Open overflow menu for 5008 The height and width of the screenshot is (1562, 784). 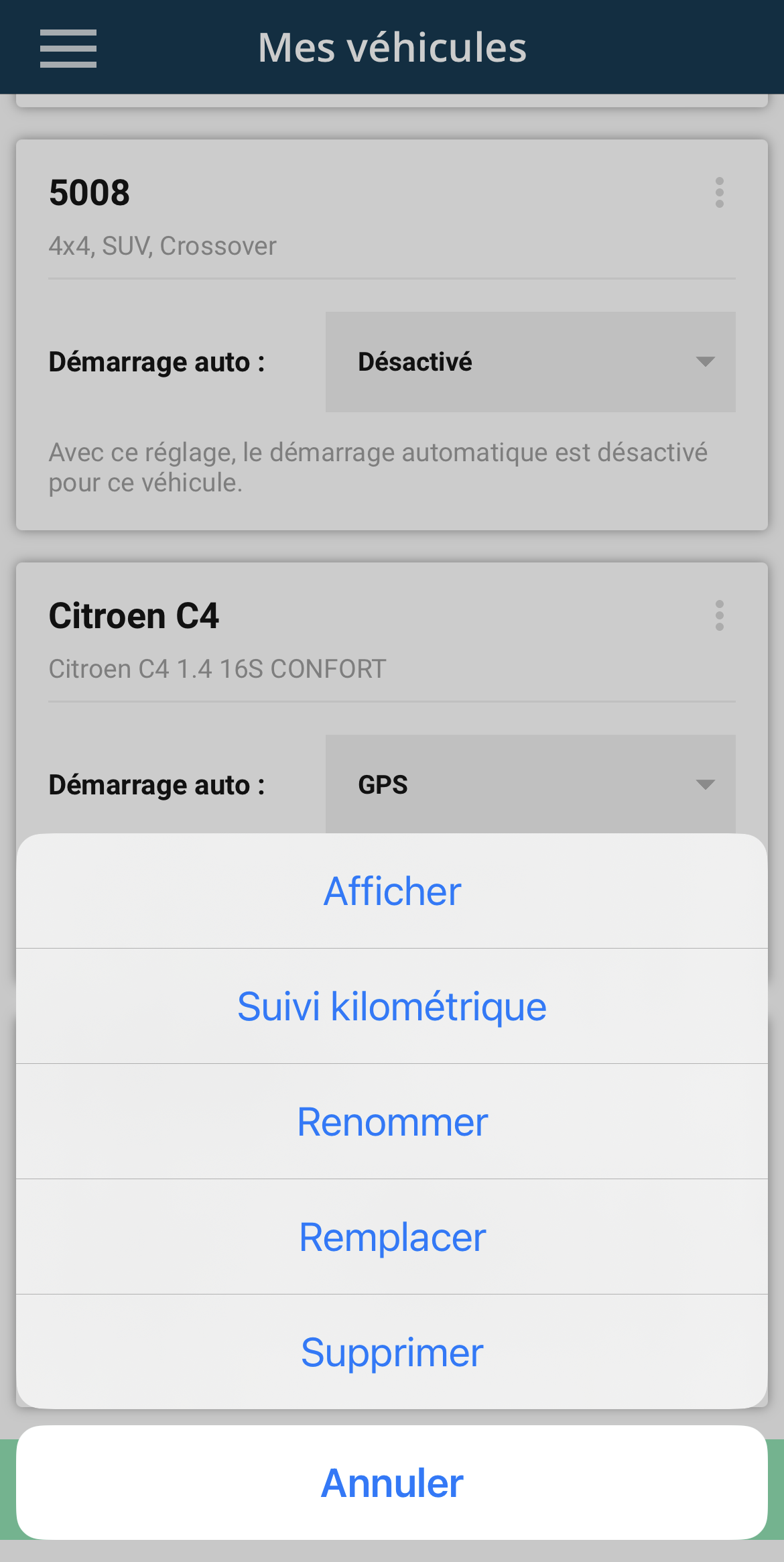click(719, 193)
